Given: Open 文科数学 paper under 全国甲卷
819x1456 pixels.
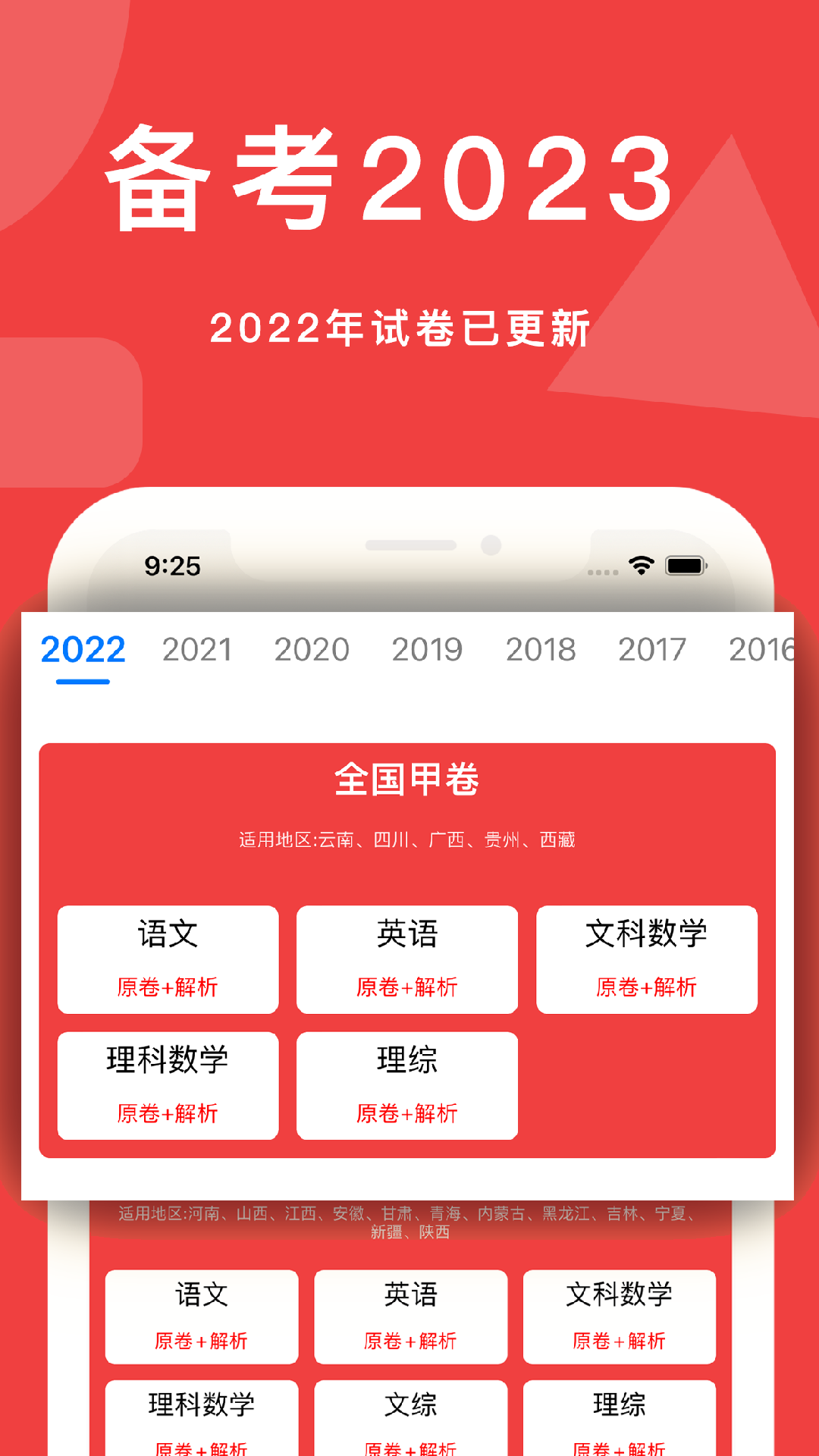Looking at the screenshot, I should [647, 934].
